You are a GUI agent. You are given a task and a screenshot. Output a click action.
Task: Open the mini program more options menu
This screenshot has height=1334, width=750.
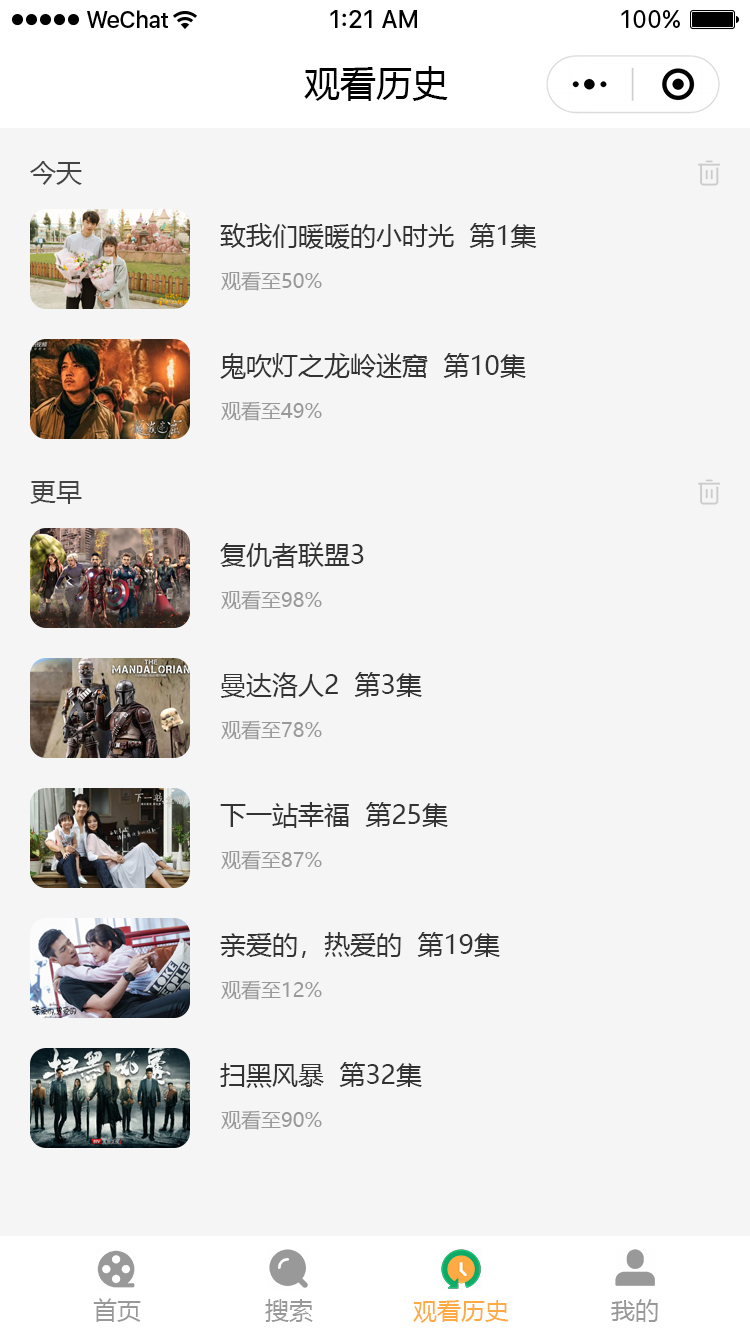point(590,85)
